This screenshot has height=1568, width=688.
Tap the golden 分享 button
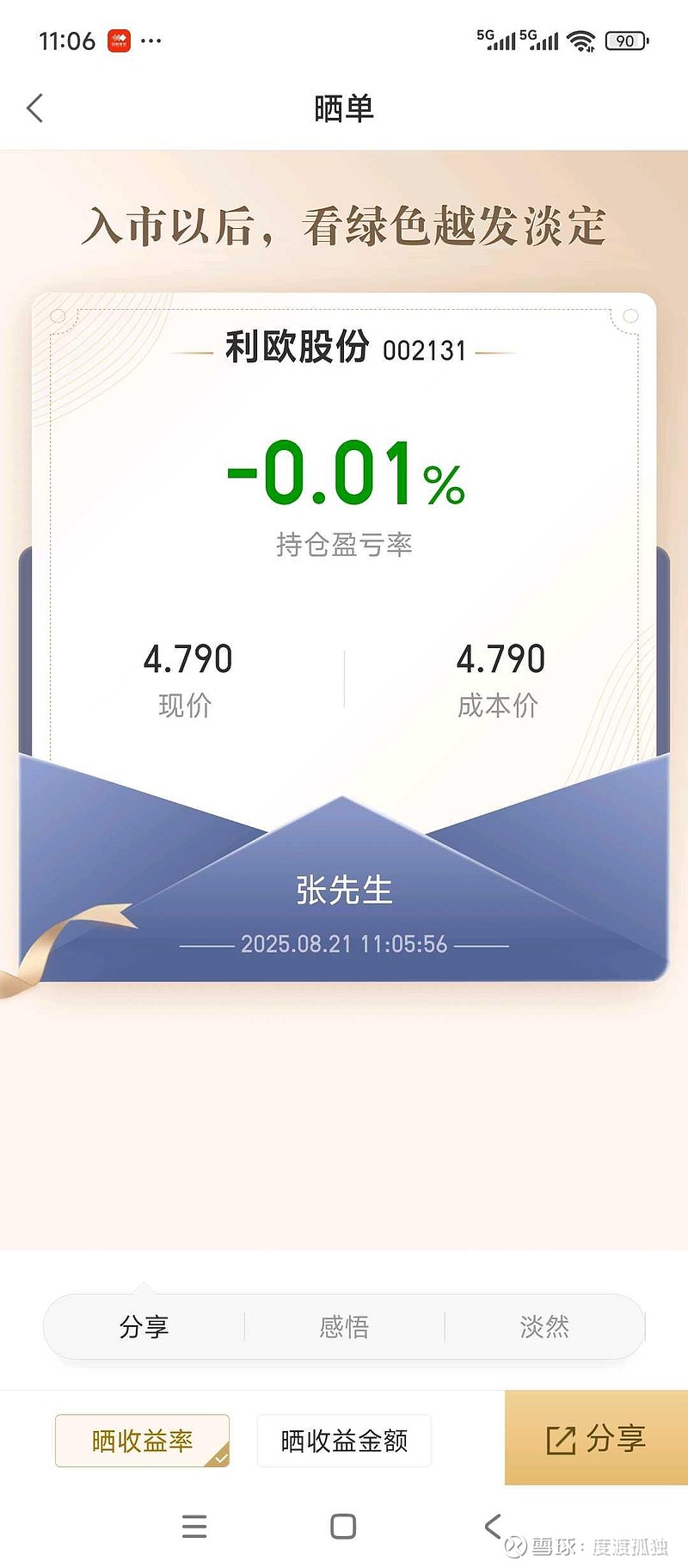coord(596,1437)
